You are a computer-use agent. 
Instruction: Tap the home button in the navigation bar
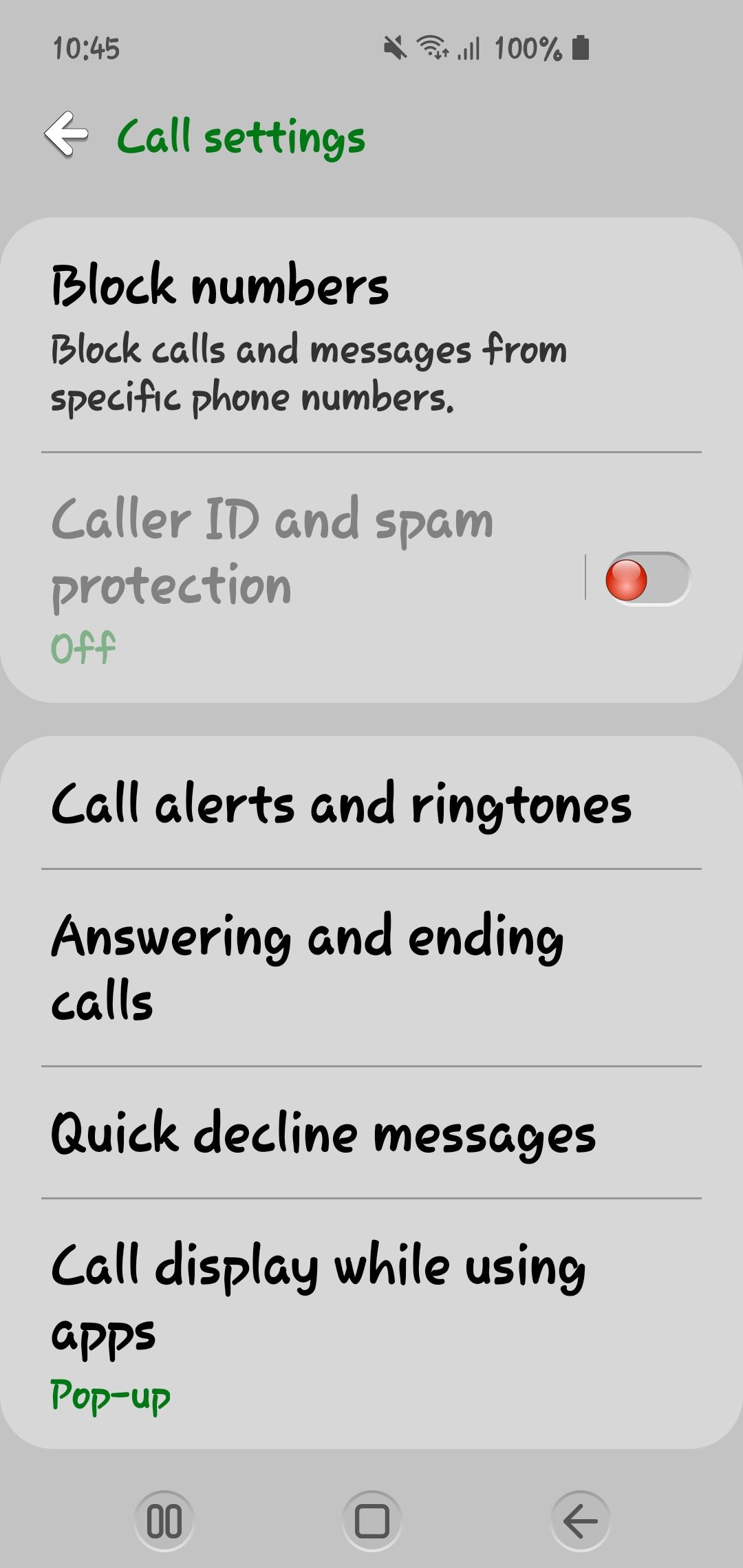[x=371, y=1521]
